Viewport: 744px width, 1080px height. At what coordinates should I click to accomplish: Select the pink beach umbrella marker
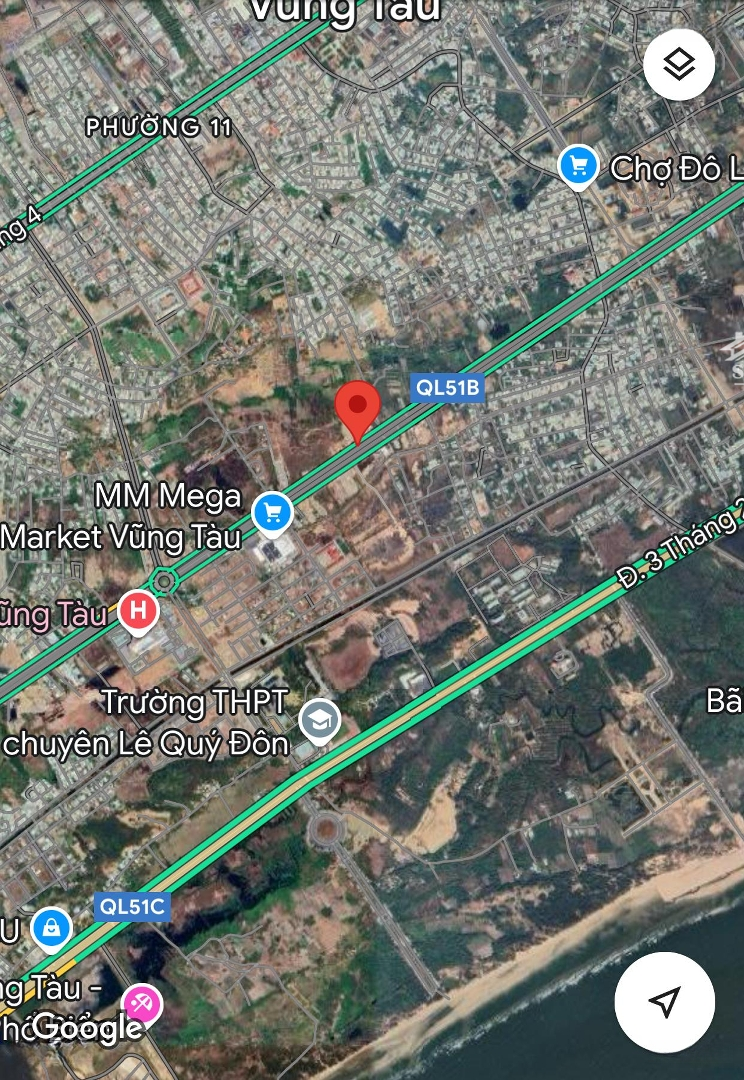click(142, 1003)
